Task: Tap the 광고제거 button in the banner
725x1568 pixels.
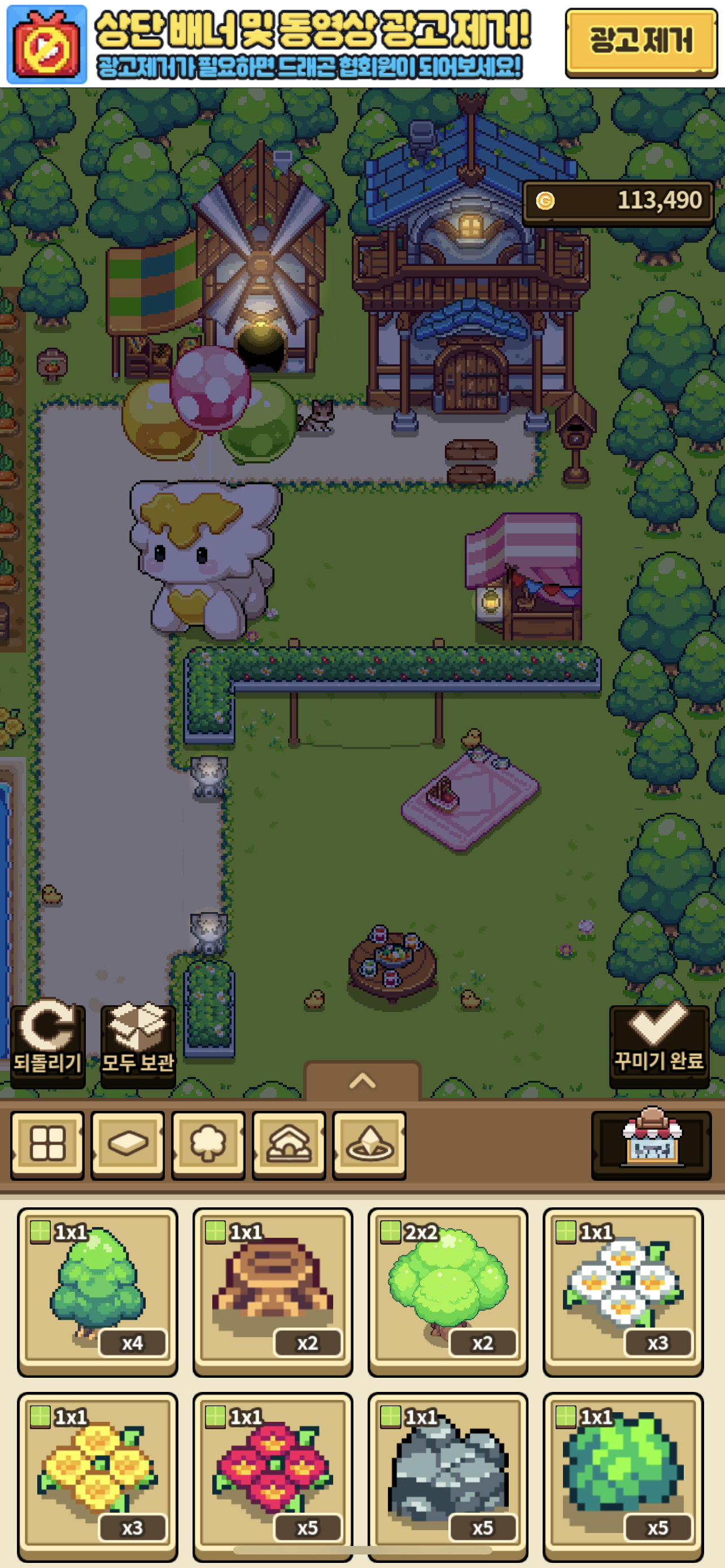Action: click(641, 42)
